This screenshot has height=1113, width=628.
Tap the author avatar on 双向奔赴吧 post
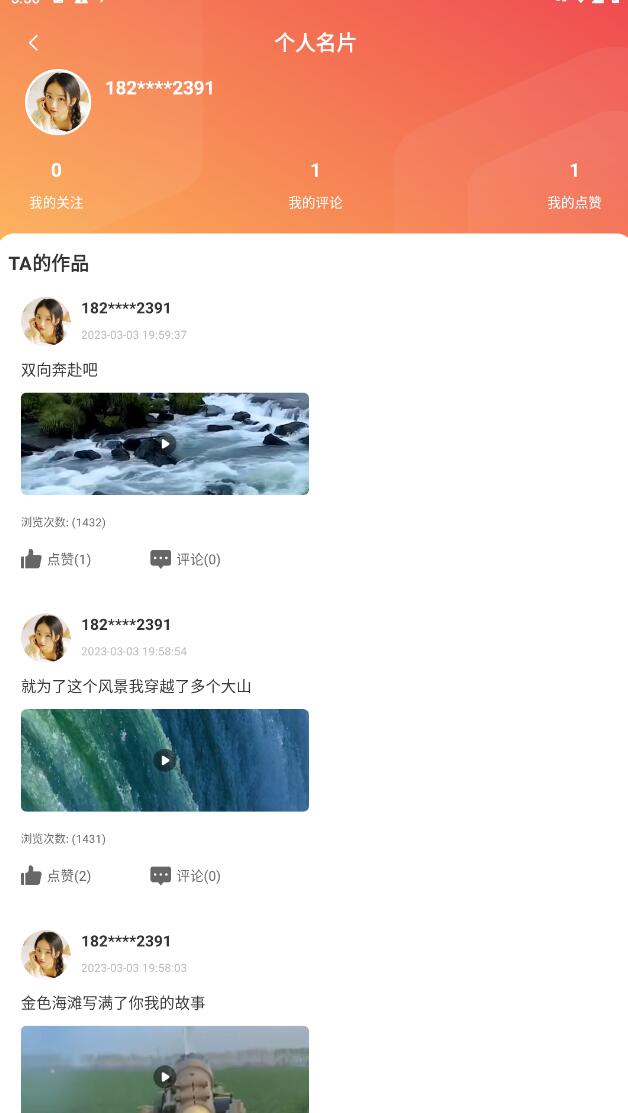coord(46,321)
